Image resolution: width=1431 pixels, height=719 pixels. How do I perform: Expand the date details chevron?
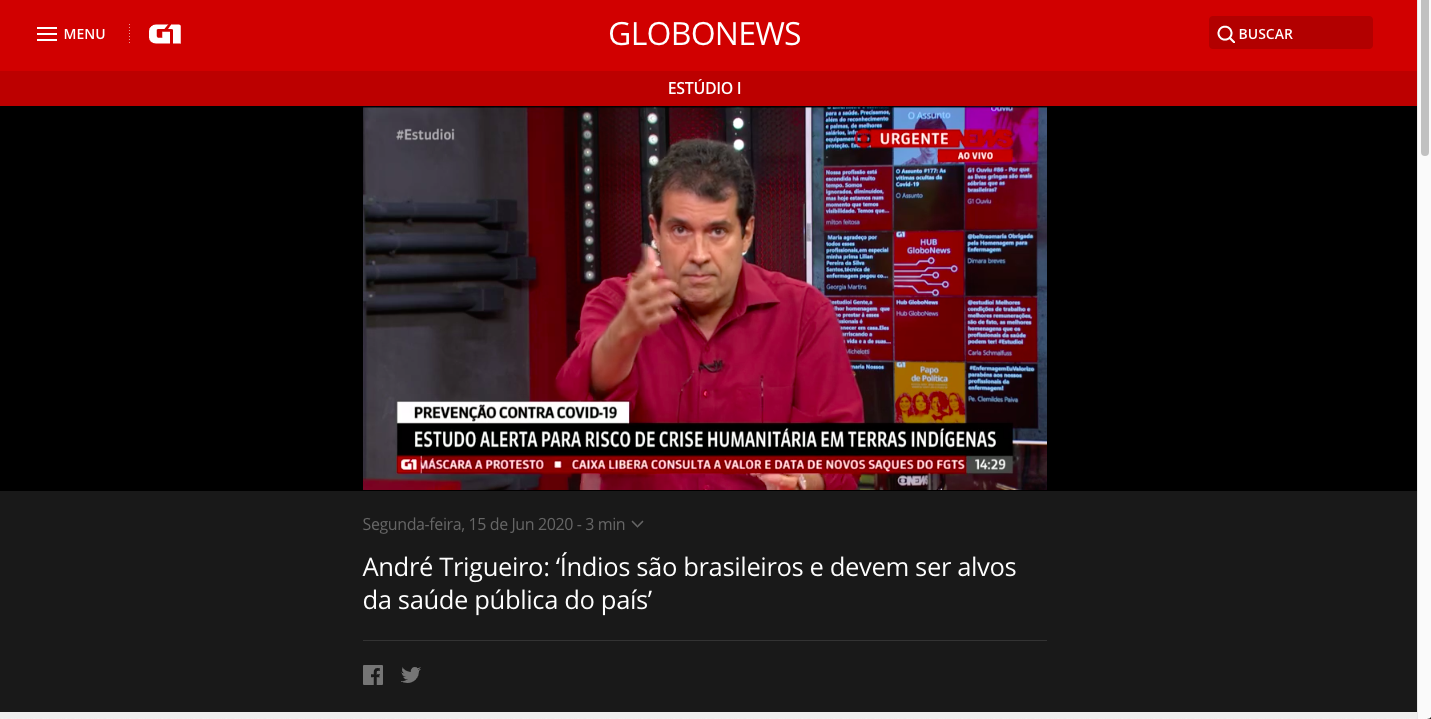(638, 524)
